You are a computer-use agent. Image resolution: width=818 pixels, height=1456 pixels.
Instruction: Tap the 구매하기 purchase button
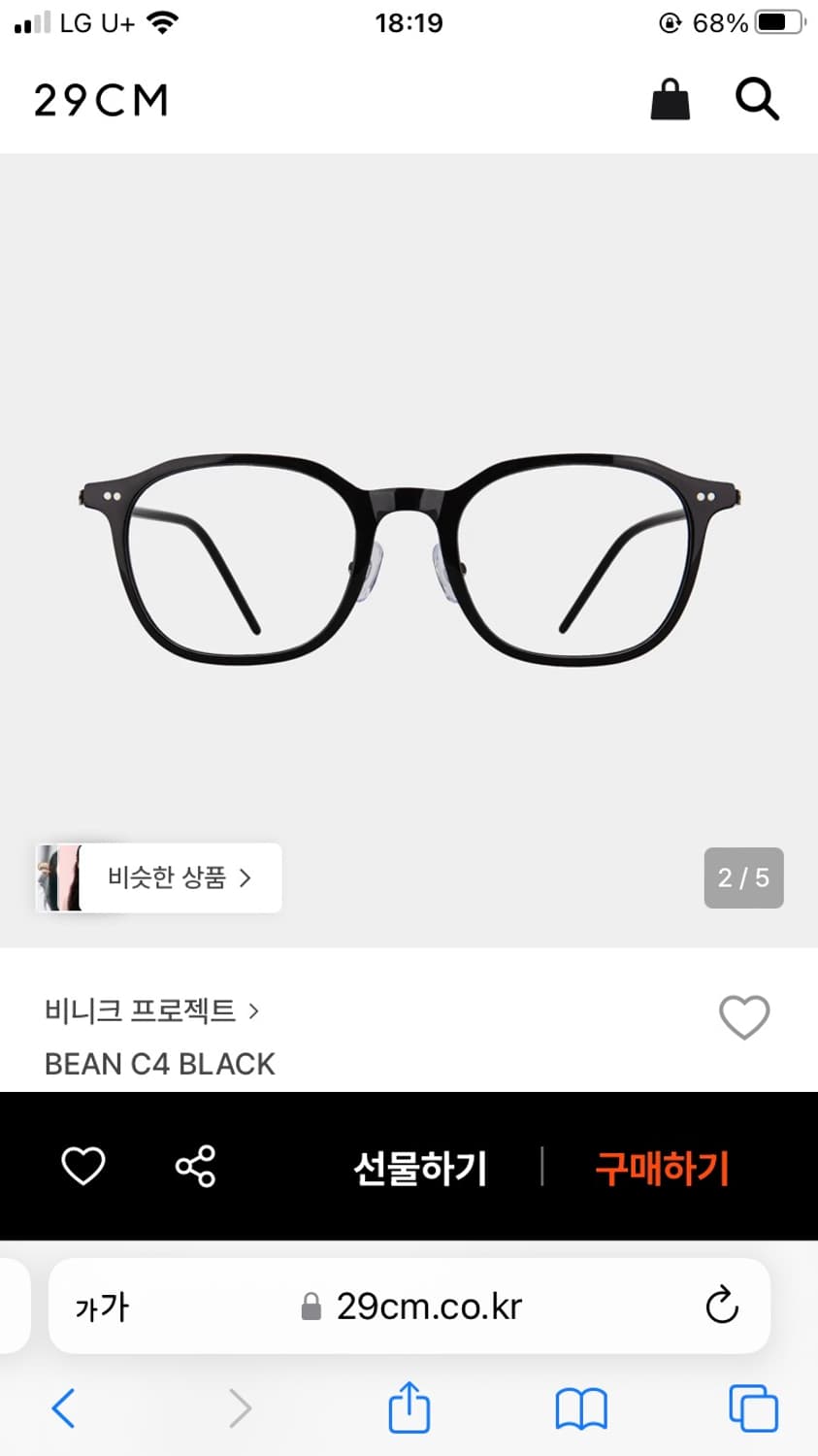[x=661, y=1170]
